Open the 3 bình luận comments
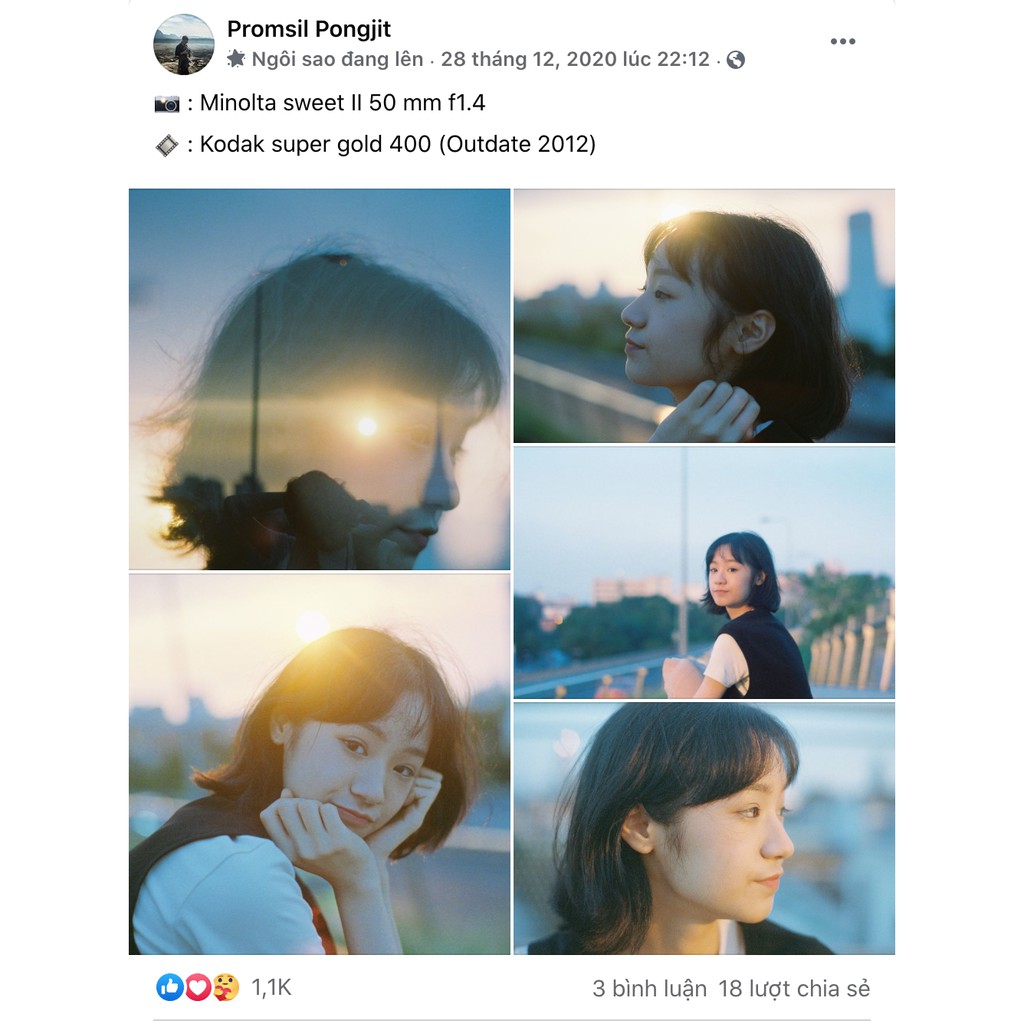This screenshot has width=1024, height=1024. coord(649,989)
